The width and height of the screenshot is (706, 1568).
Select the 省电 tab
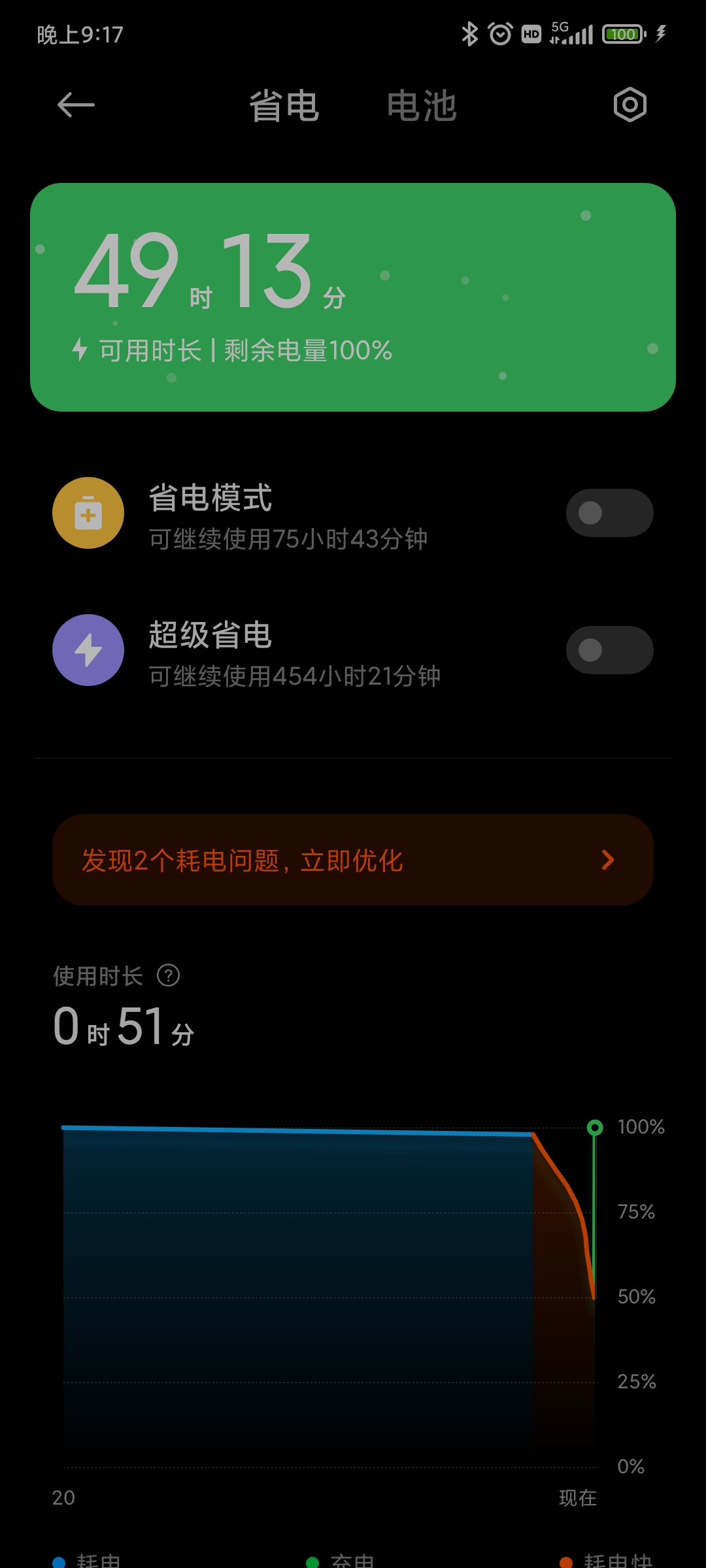pyautogui.click(x=284, y=106)
